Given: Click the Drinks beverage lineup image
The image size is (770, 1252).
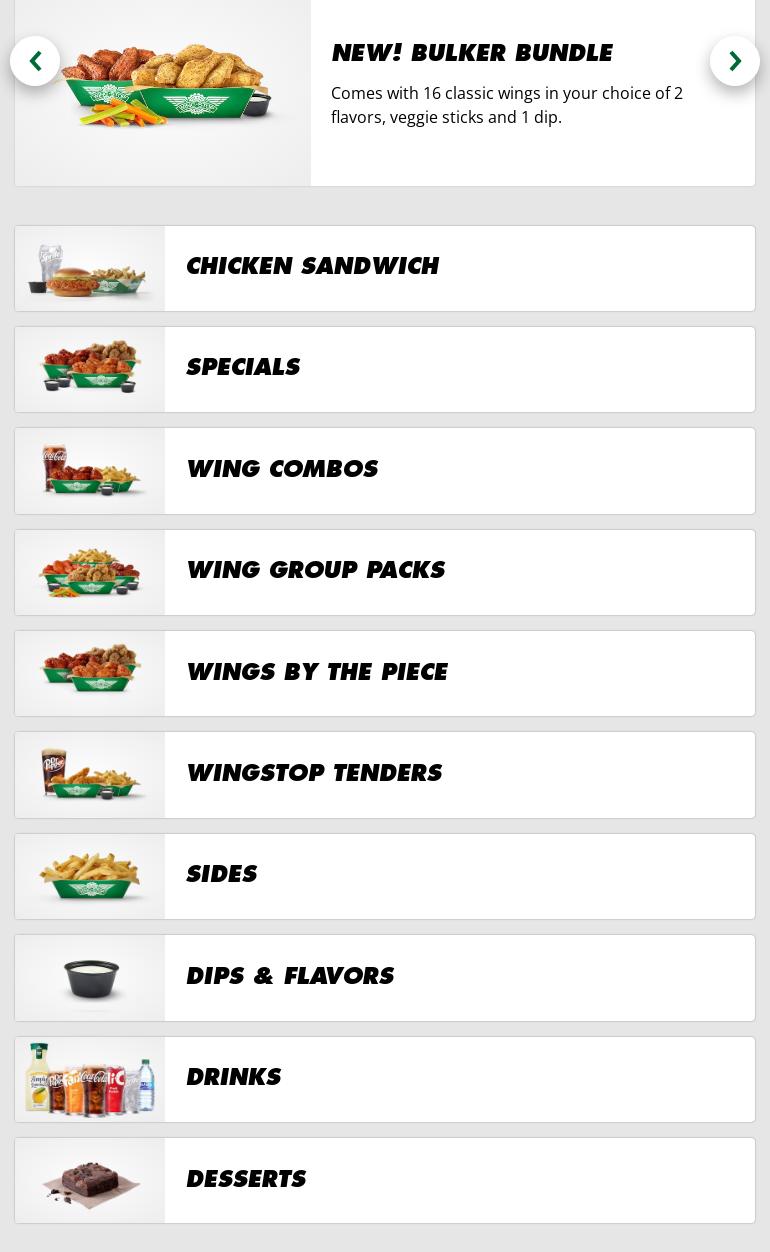Looking at the screenshot, I should pyautogui.click(x=90, y=1079).
